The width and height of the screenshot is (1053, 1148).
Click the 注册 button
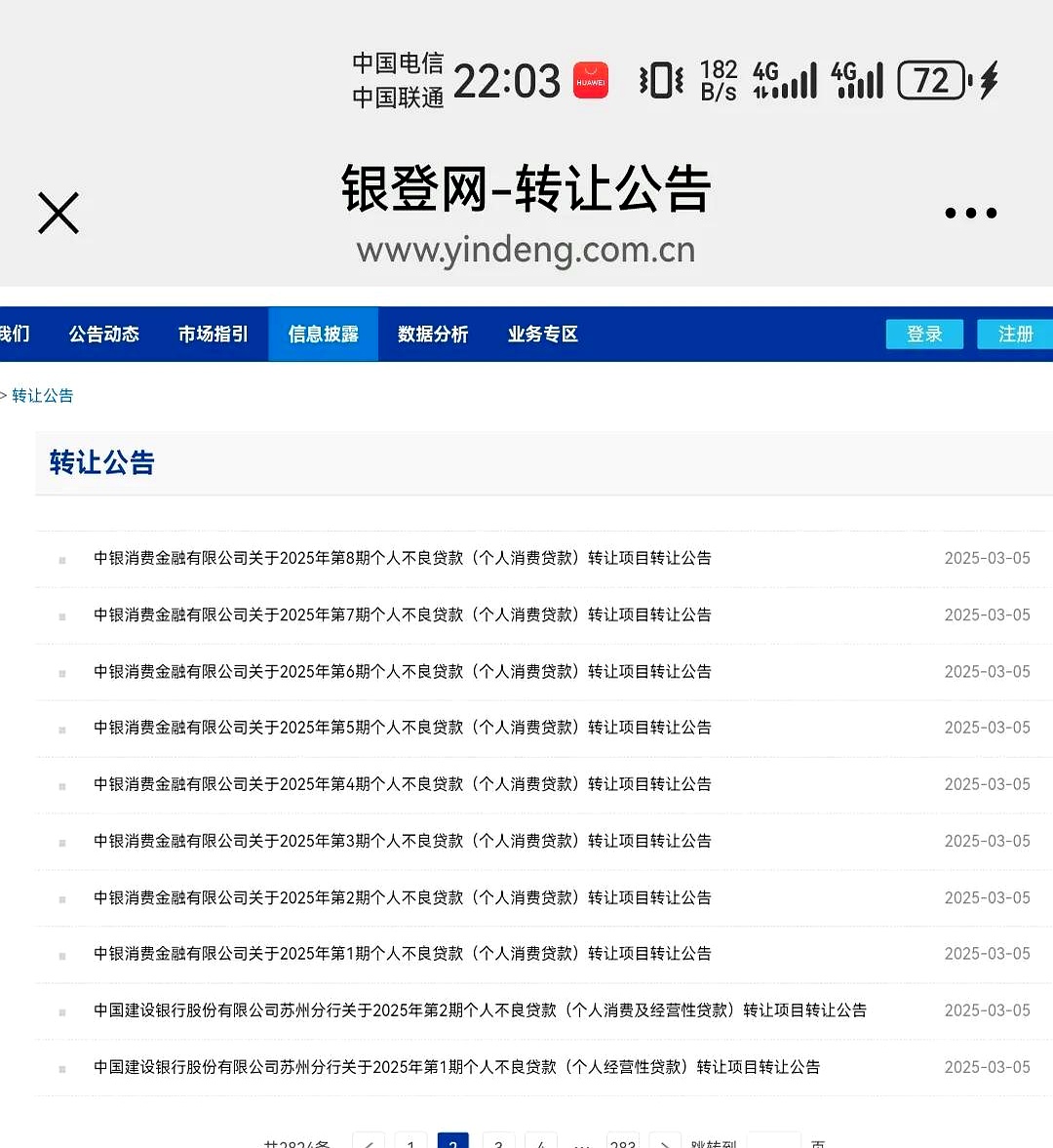click(1014, 334)
